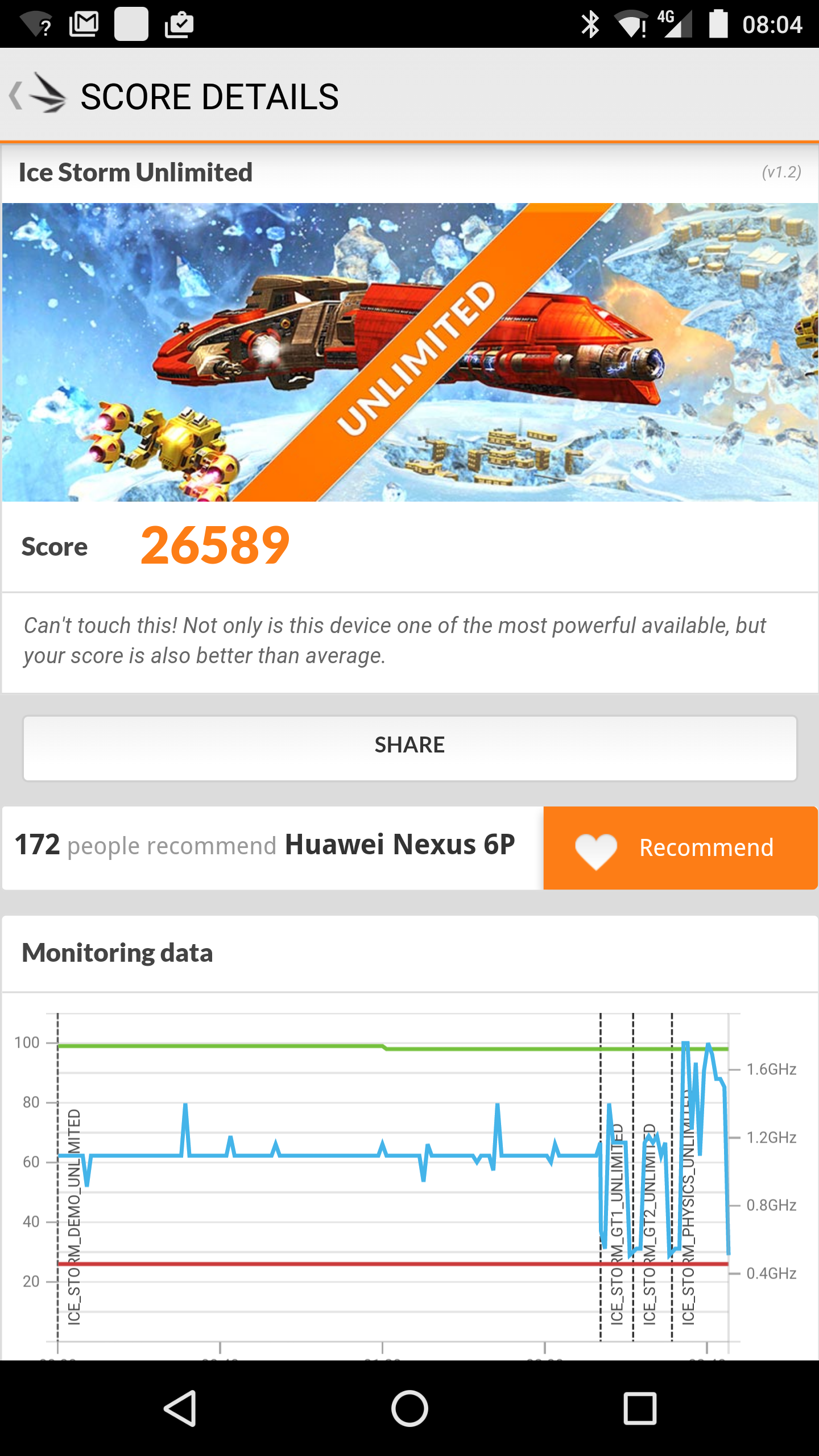Viewport: 819px width, 1456px height.
Task: Open recent apps
Action: point(640,1408)
